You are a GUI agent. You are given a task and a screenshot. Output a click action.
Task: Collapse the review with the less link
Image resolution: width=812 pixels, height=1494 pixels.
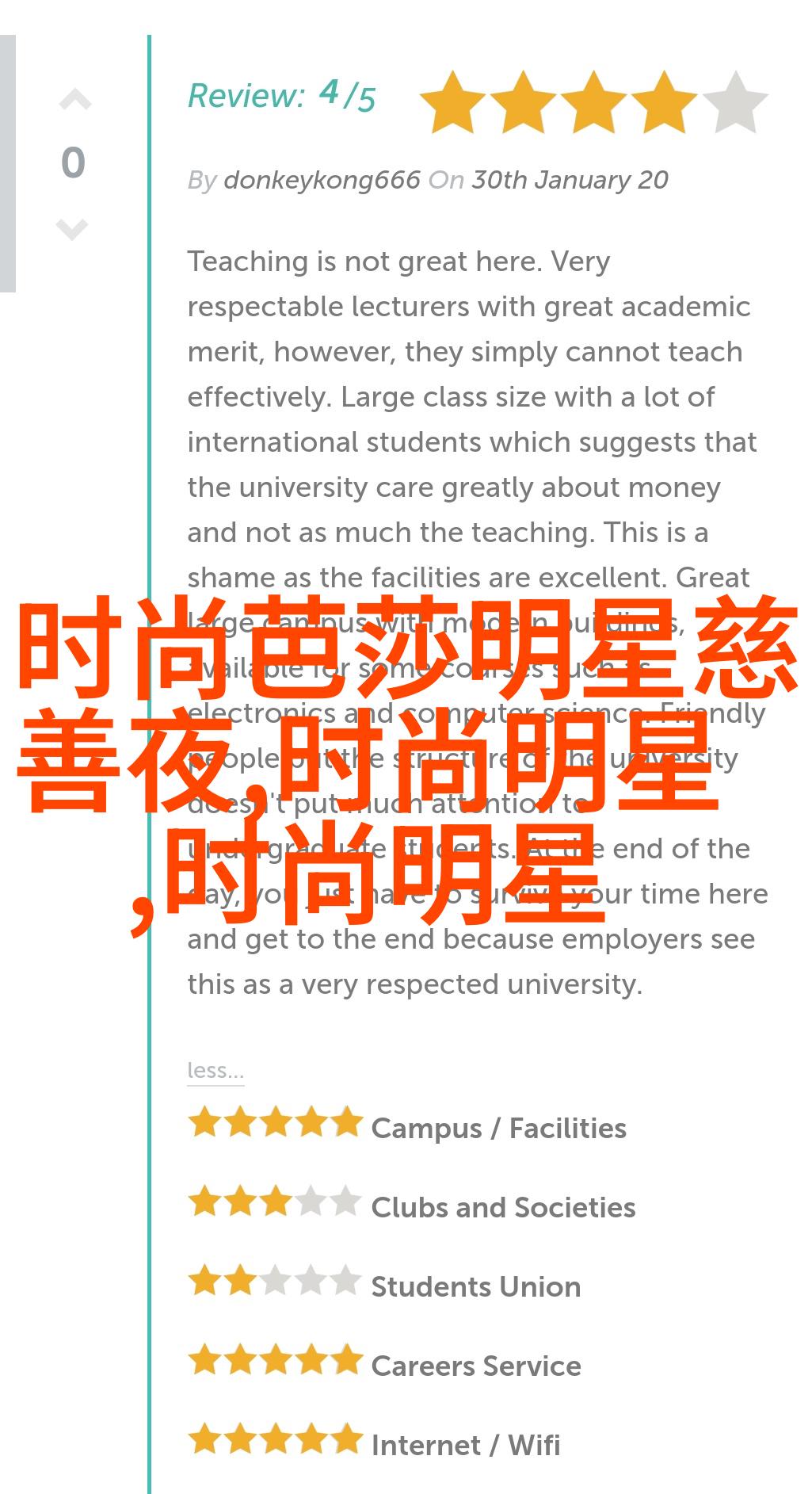215,1071
